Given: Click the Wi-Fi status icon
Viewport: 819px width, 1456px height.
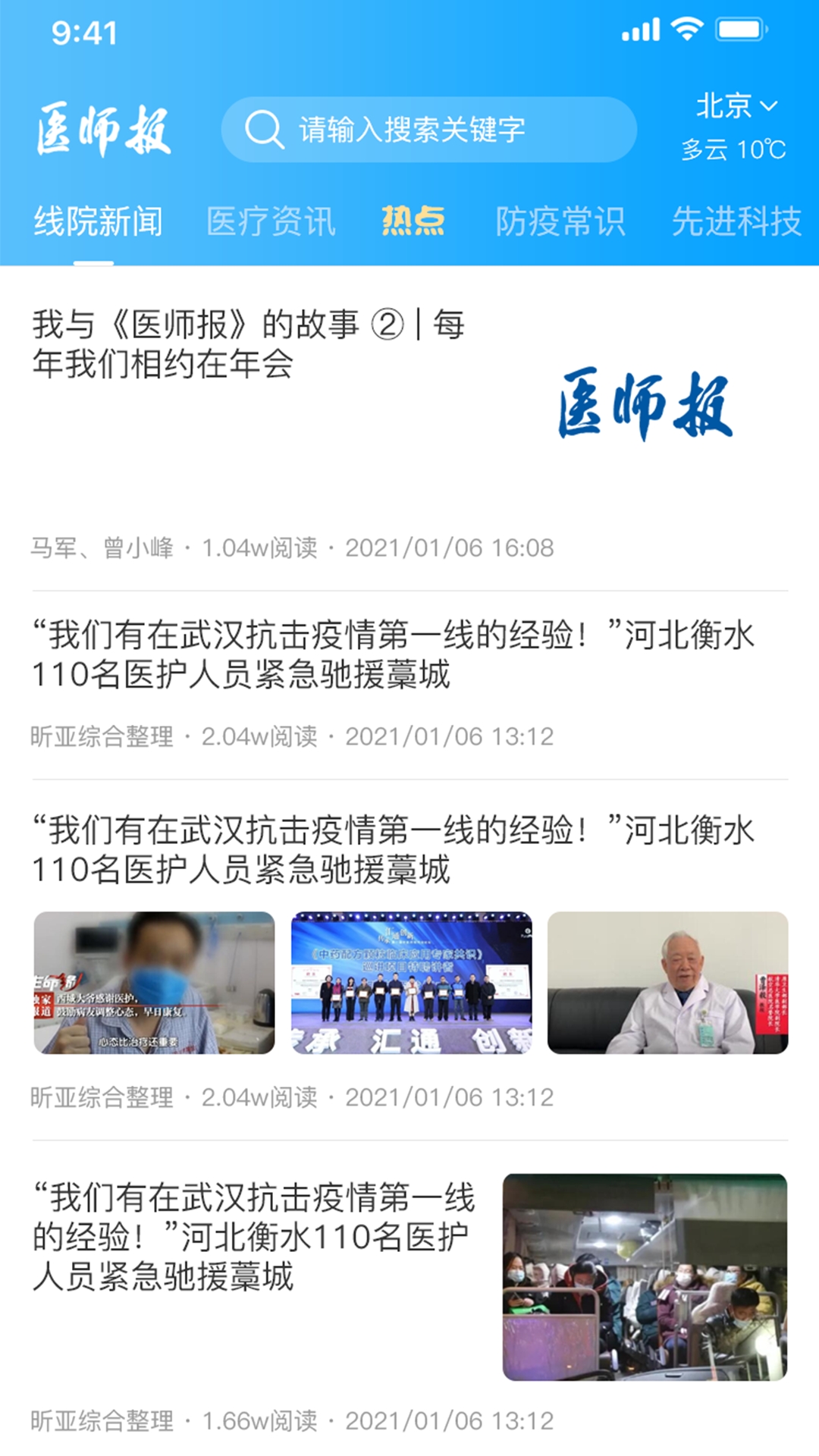Looking at the screenshot, I should [687, 29].
